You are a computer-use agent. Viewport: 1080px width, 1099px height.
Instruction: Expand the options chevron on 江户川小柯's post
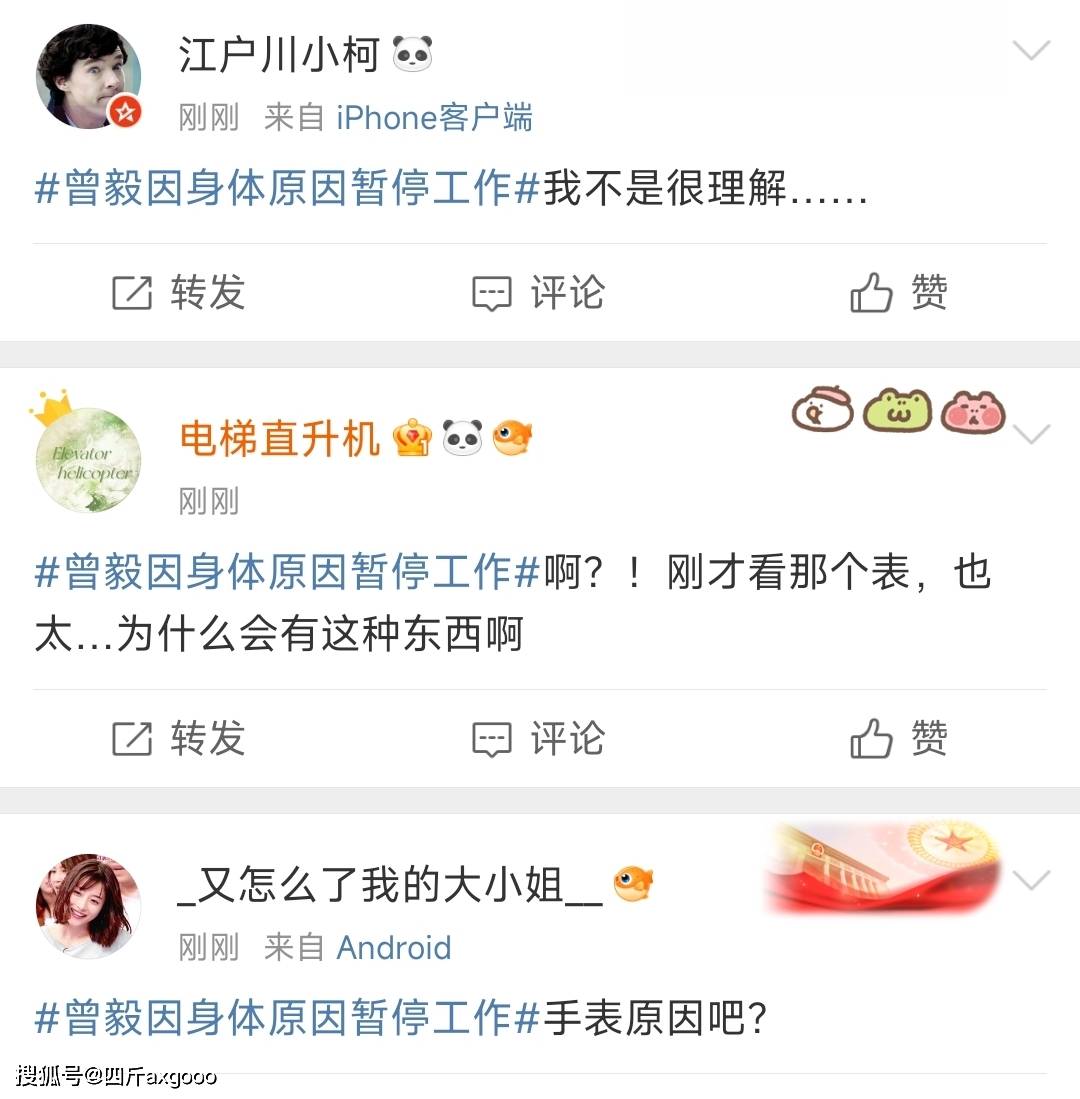tap(1031, 50)
